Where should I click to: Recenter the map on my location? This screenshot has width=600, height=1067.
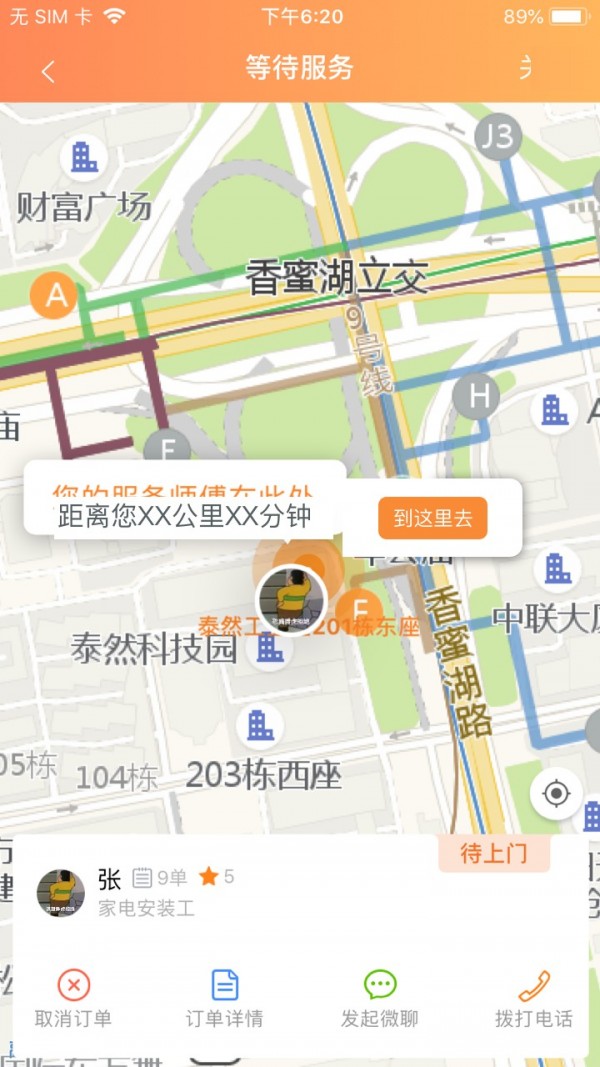[556, 794]
